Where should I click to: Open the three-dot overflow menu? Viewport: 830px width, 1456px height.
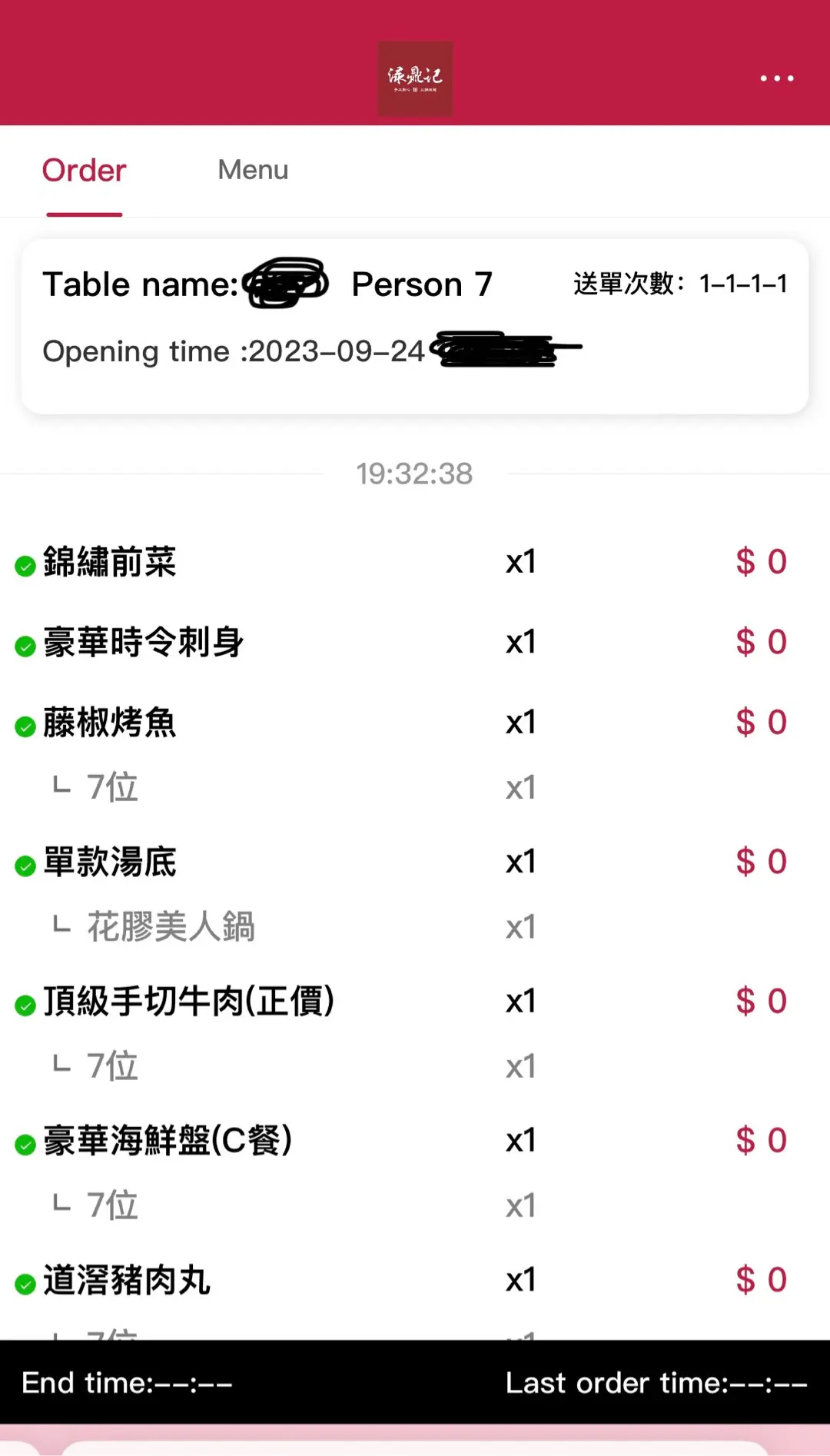[776, 78]
